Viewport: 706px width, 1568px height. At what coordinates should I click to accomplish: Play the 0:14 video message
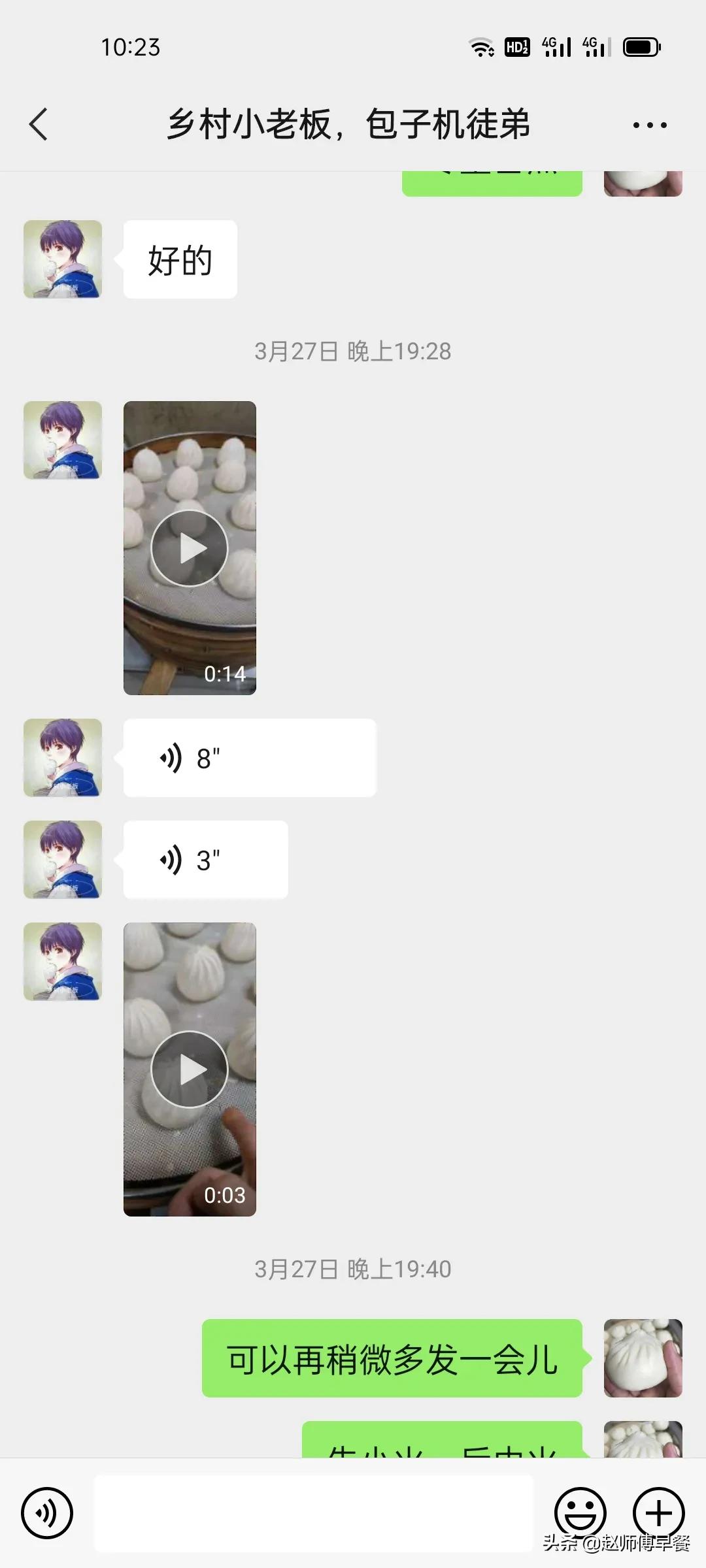coord(190,547)
